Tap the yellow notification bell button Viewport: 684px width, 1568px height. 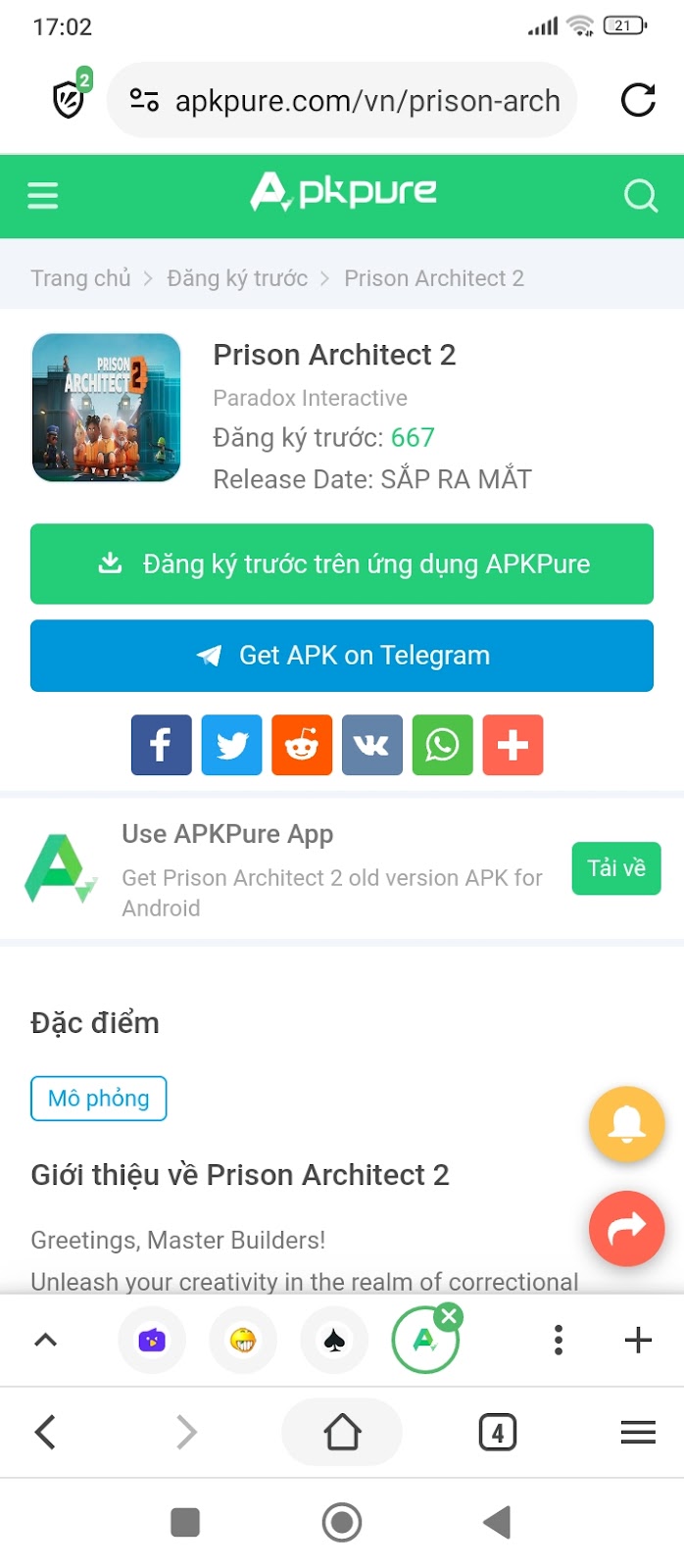click(x=626, y=1124)
